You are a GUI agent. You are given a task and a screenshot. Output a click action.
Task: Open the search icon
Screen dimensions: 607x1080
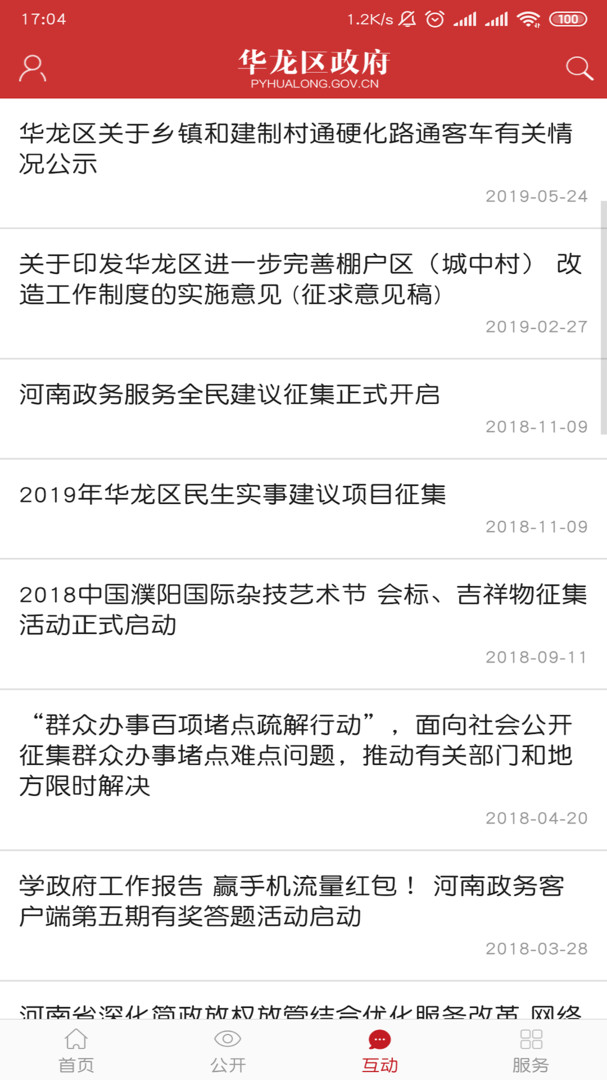[x=579, y=68]
